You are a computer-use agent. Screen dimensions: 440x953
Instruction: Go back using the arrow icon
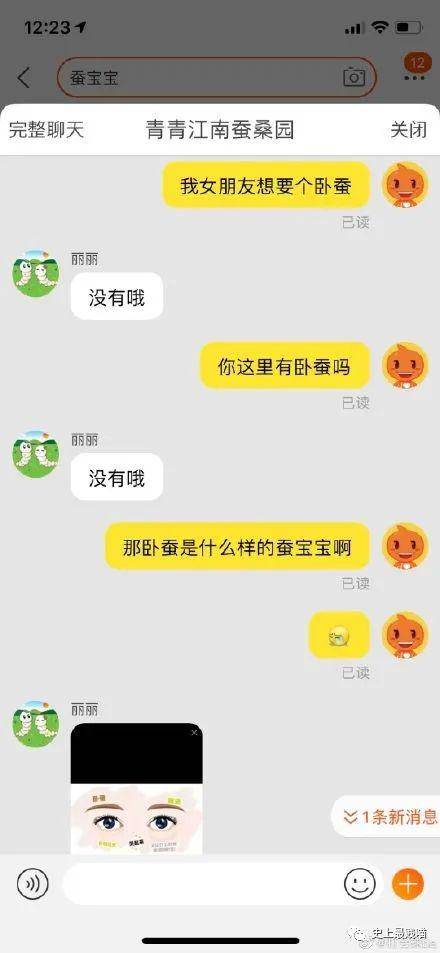coord(24,78)
